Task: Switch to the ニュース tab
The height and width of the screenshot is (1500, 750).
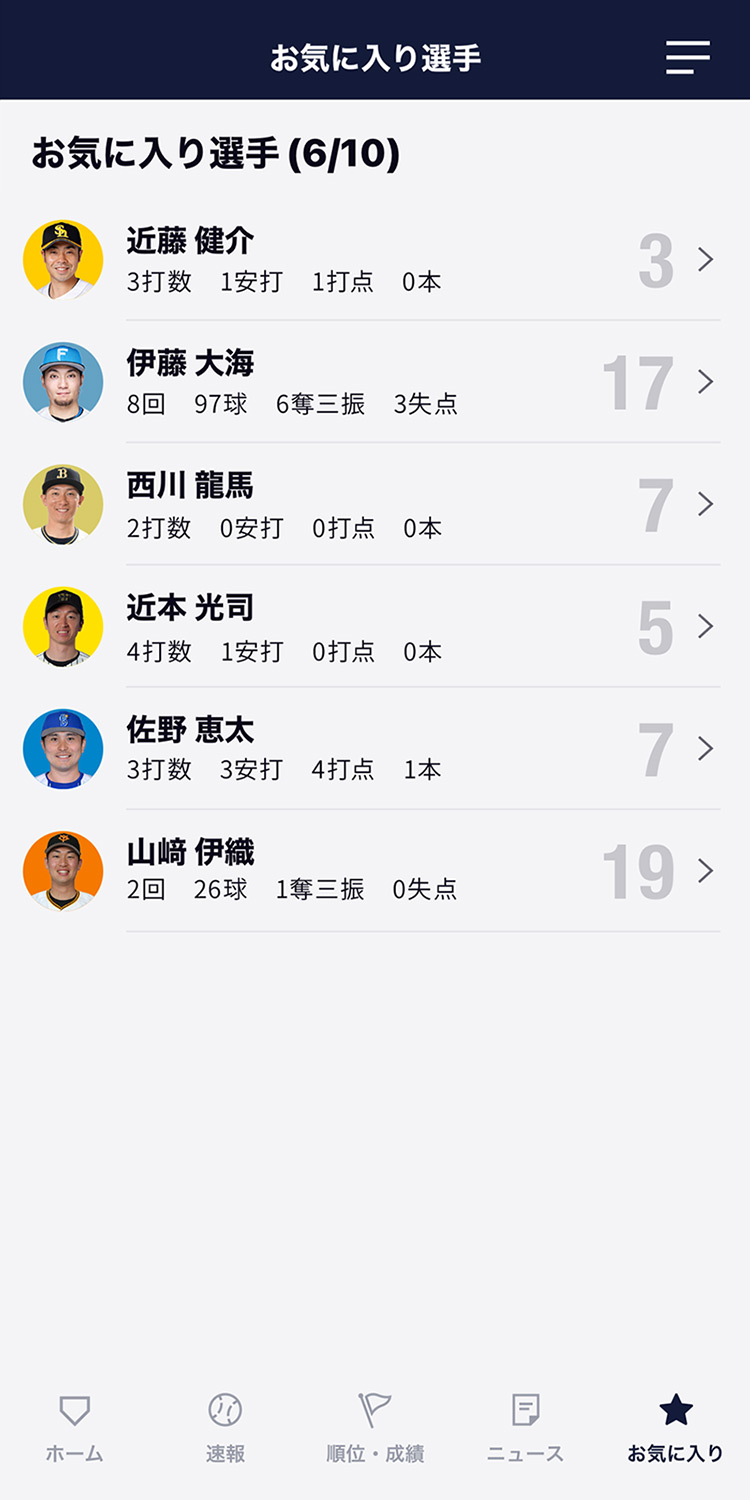Action: coord(525,1427)
